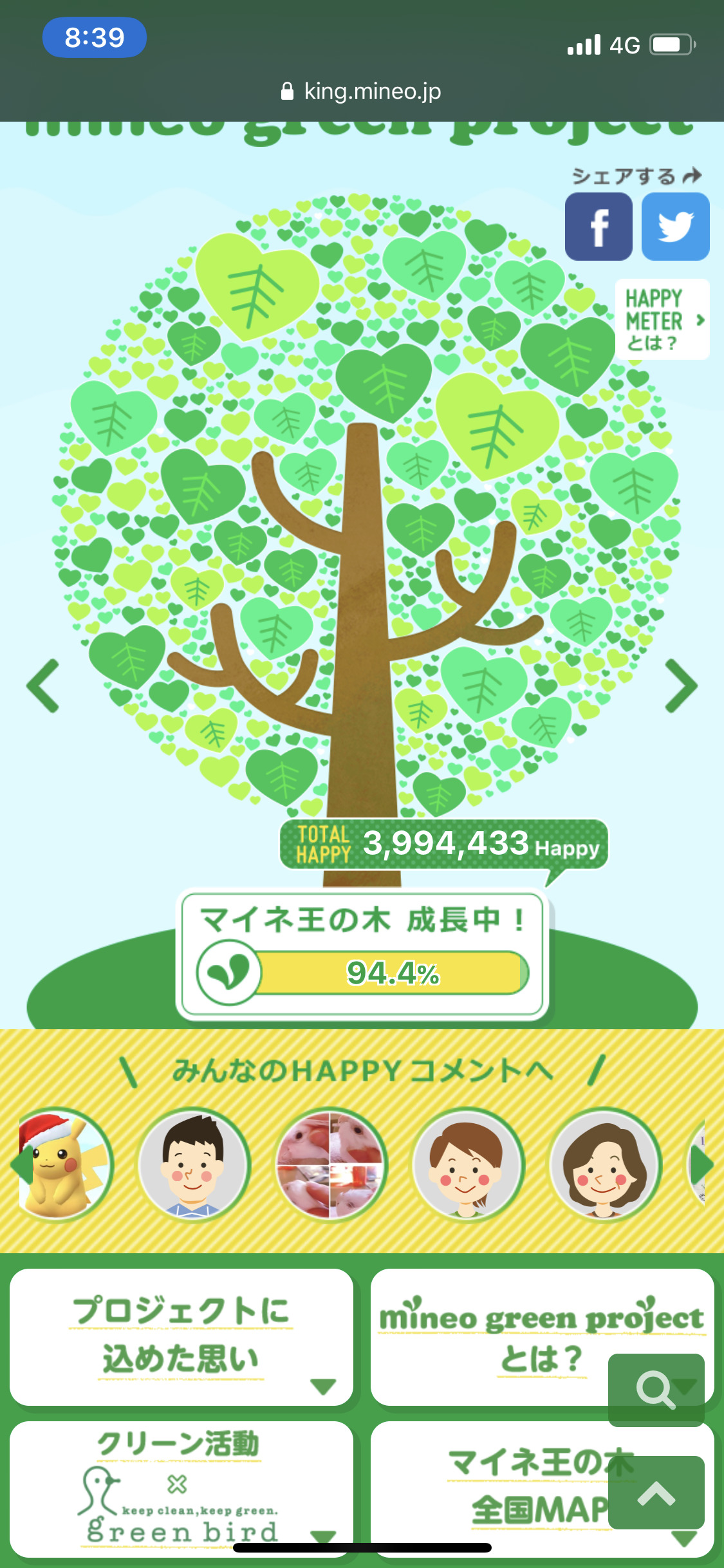
Task: Show more comment avatars with right arrow
Action: pos(701,1165)
